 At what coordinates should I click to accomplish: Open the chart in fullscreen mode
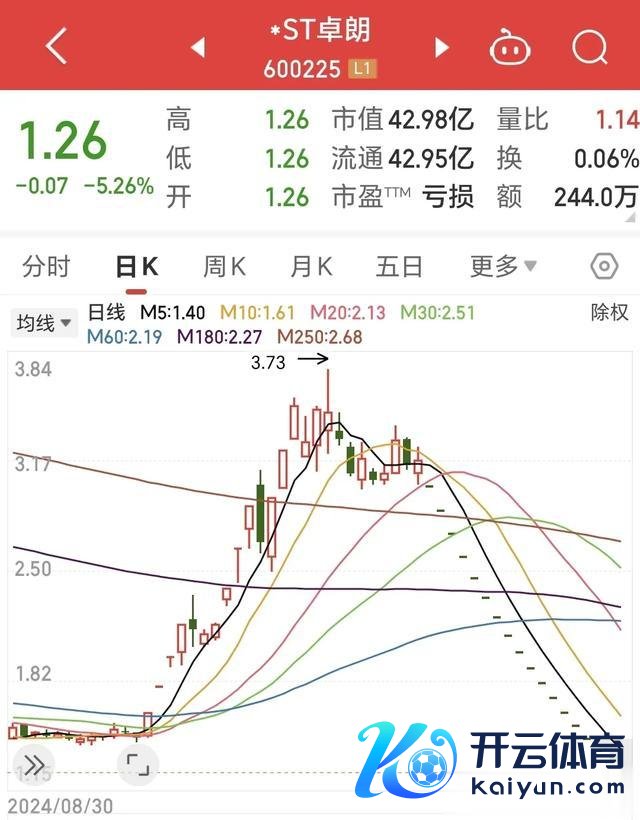136,767
